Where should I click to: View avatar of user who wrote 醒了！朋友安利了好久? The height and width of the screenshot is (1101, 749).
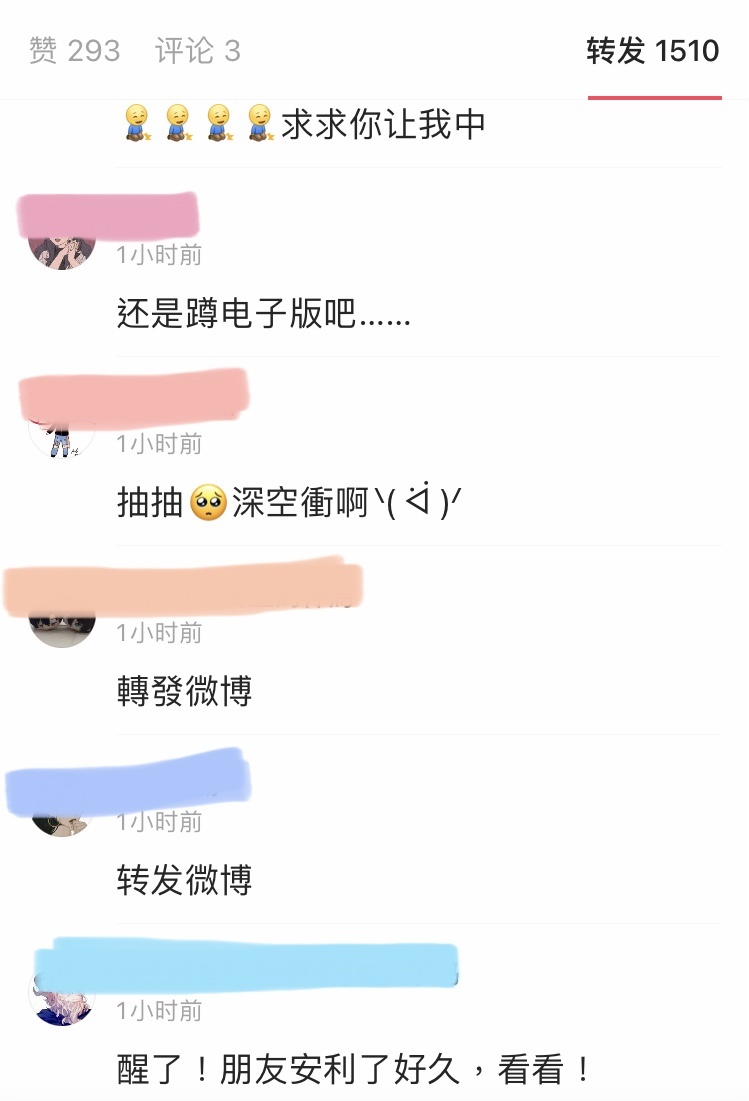[x=62, y=996]
